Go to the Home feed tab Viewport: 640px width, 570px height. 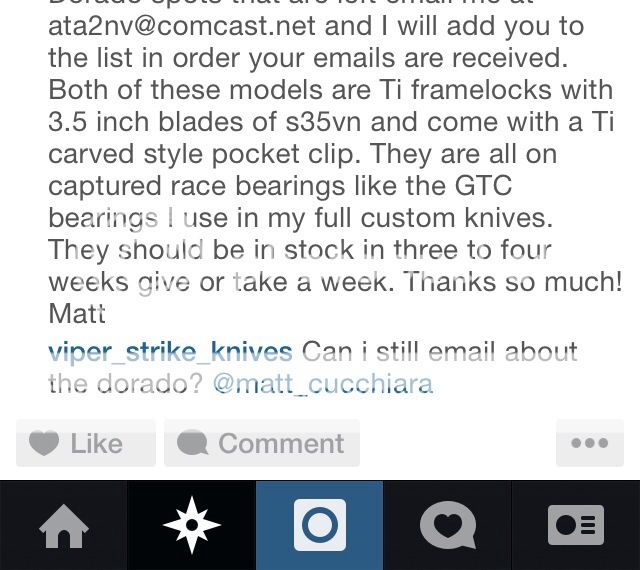pos(64,526)
